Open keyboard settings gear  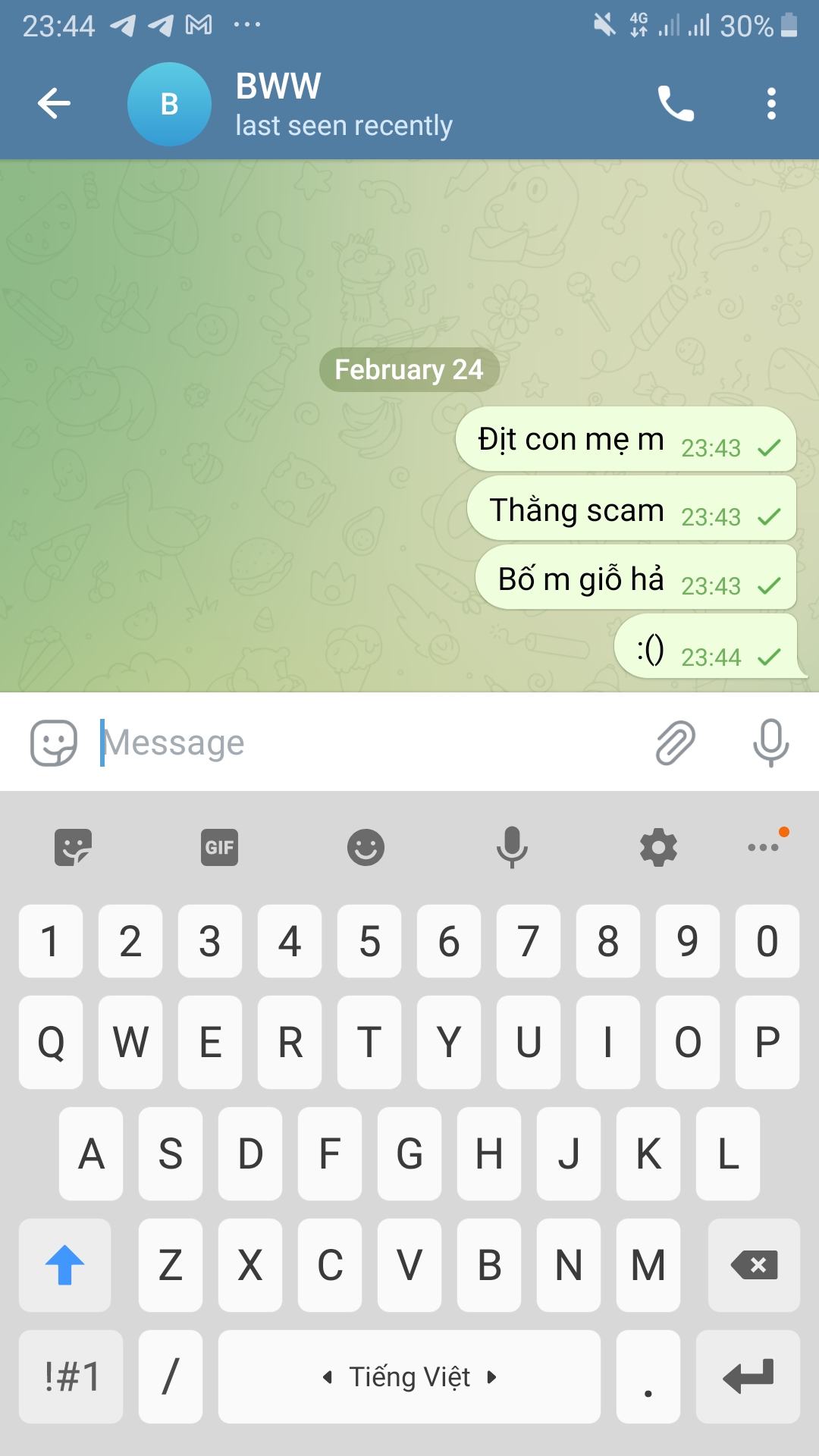point(658,847)
